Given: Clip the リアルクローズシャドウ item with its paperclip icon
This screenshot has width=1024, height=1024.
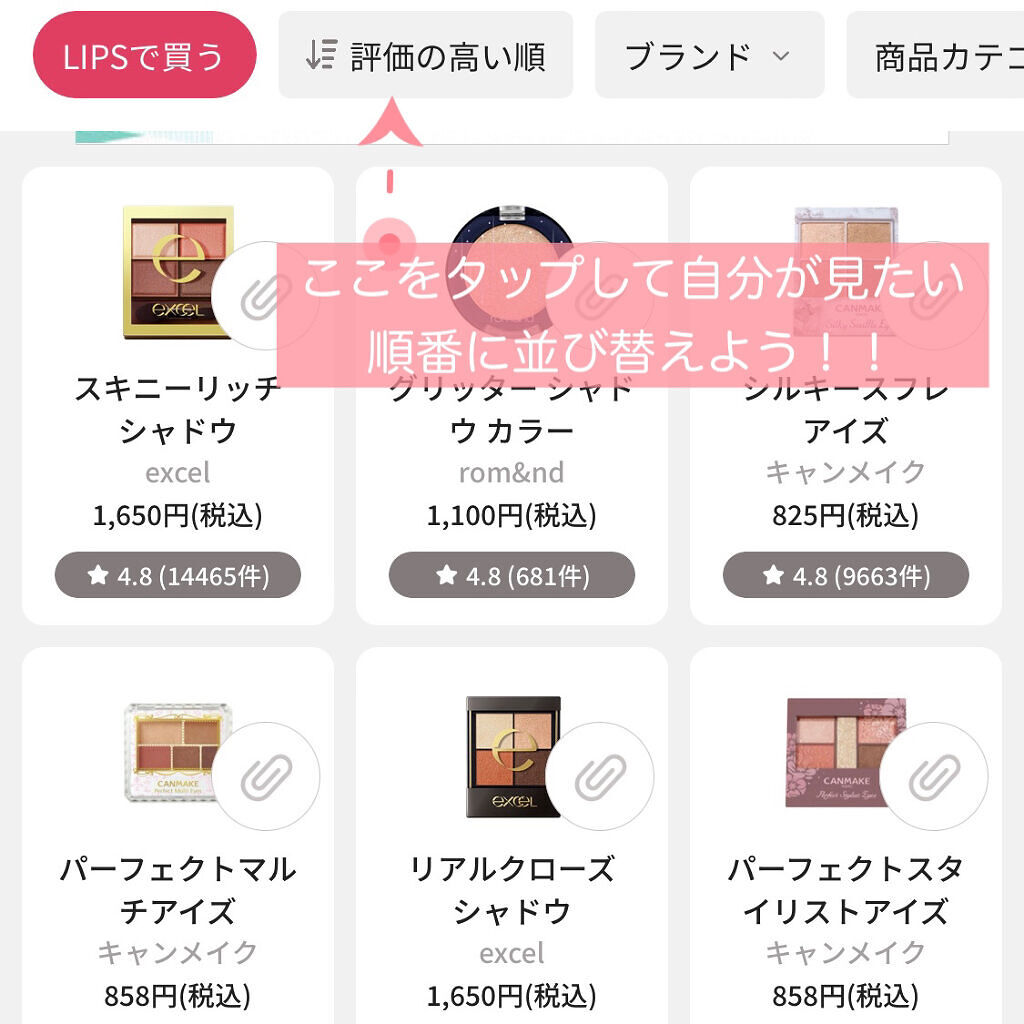Looking at the screenshot, I should pyautogui.click(x=600, y=776).
